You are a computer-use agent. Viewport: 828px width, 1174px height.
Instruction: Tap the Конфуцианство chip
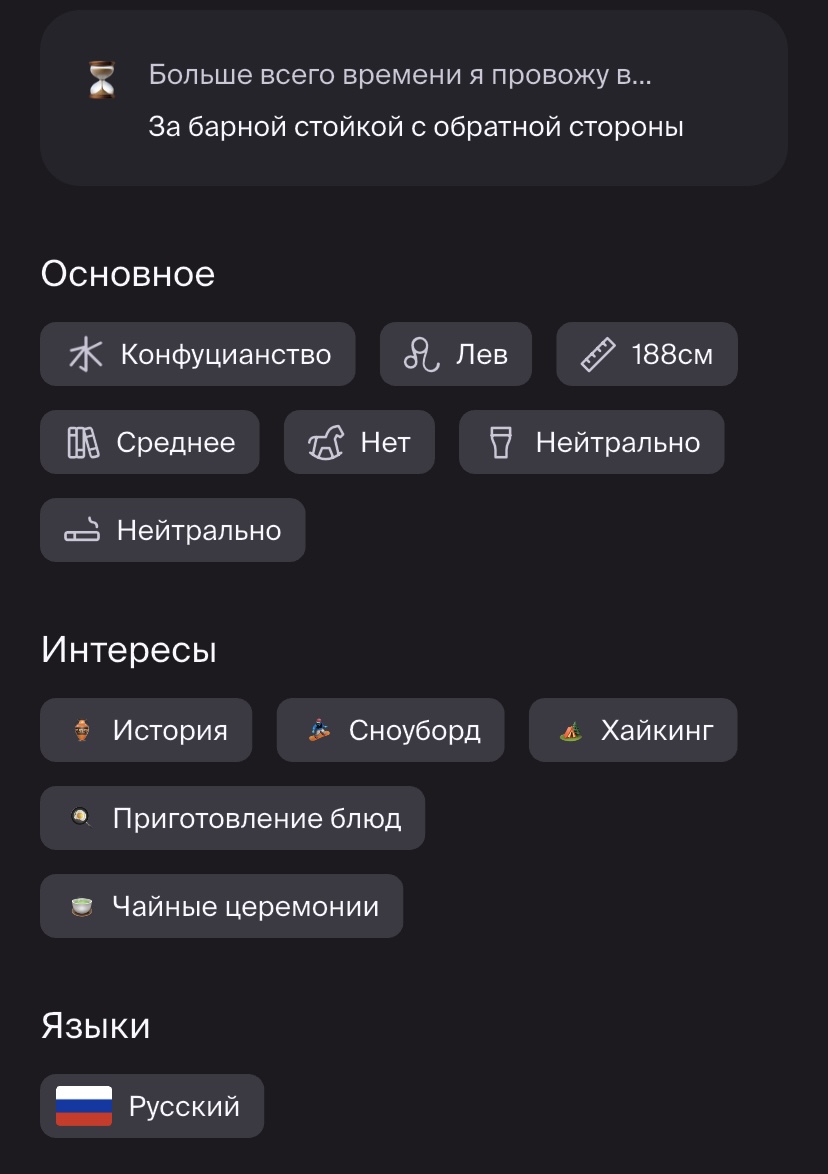tap(198, 354)
